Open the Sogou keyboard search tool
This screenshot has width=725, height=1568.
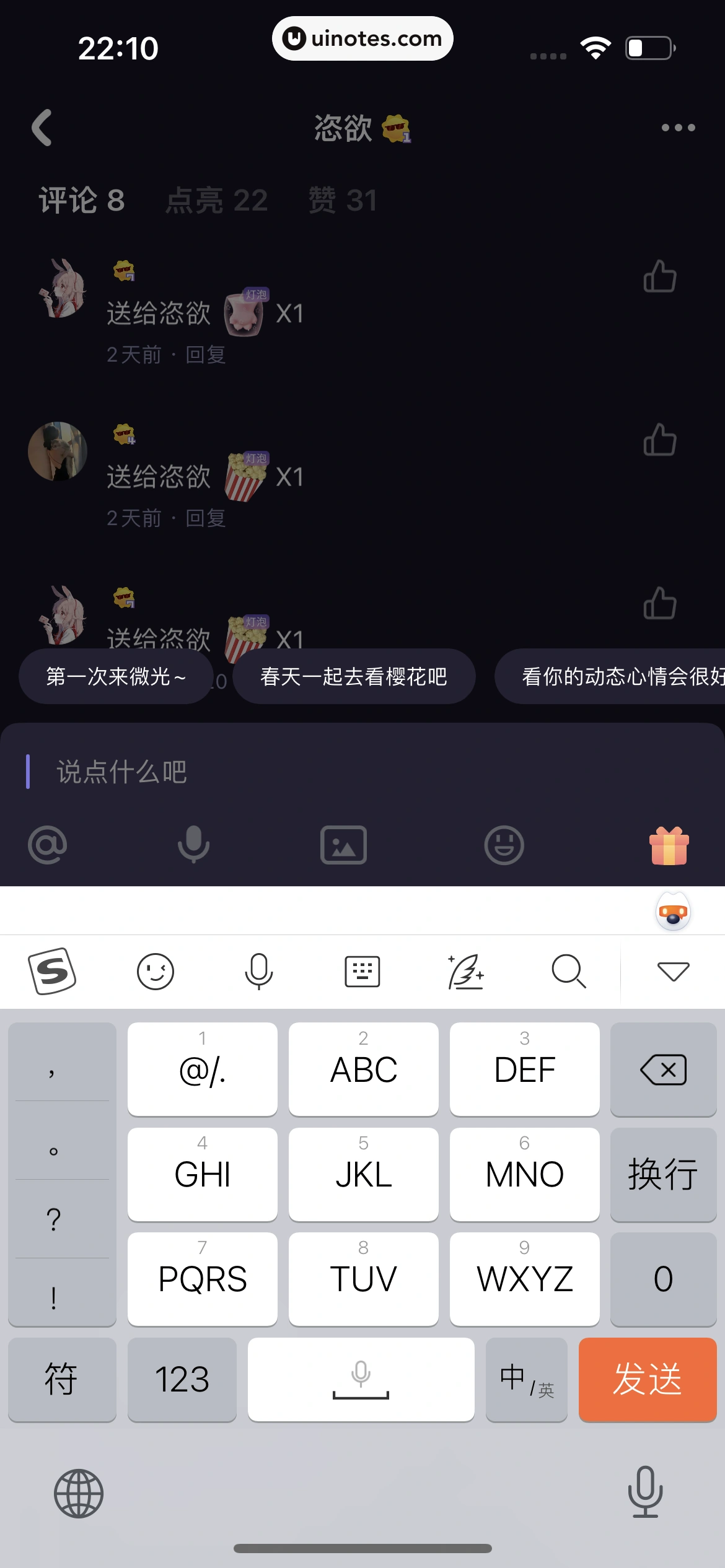tap(568, 971)
